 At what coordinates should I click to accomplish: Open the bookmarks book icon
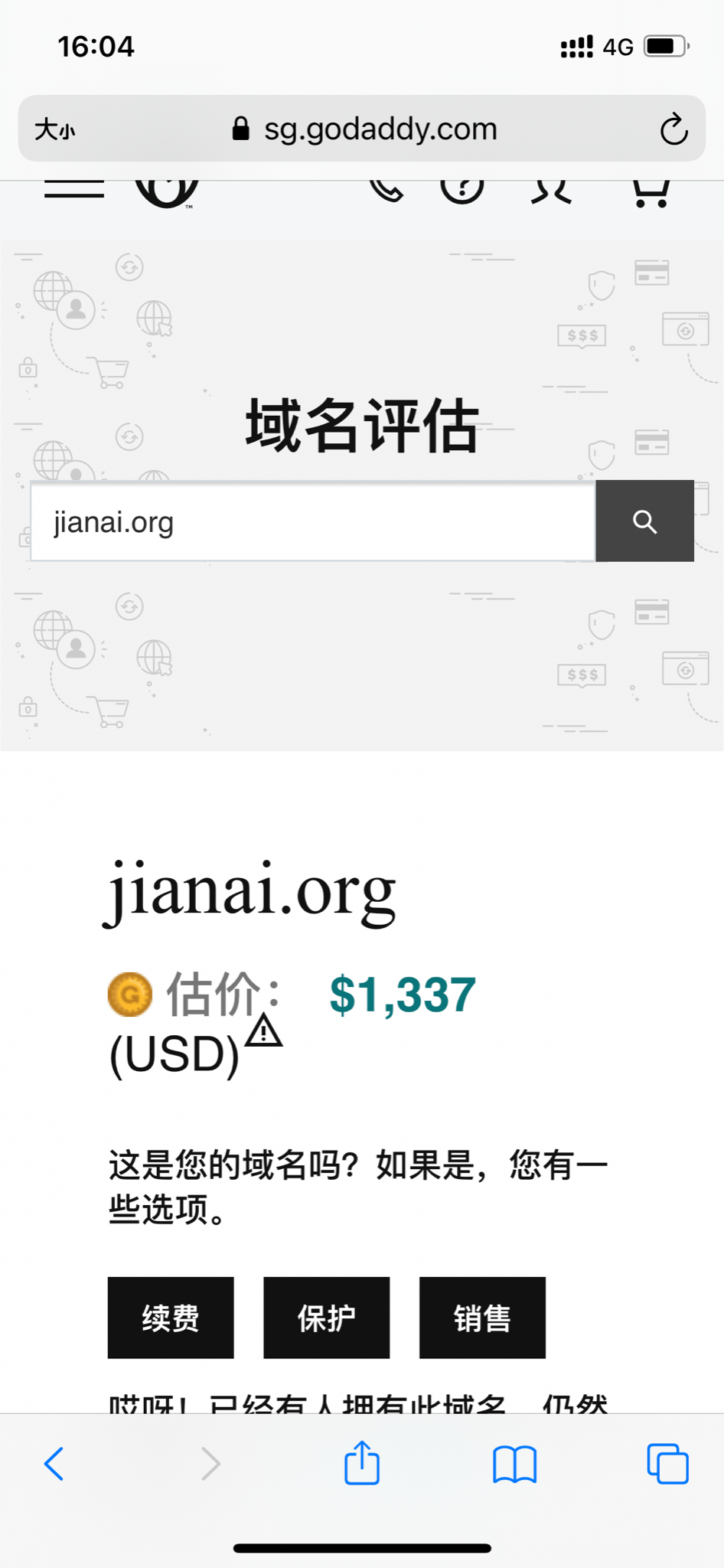514,1464
